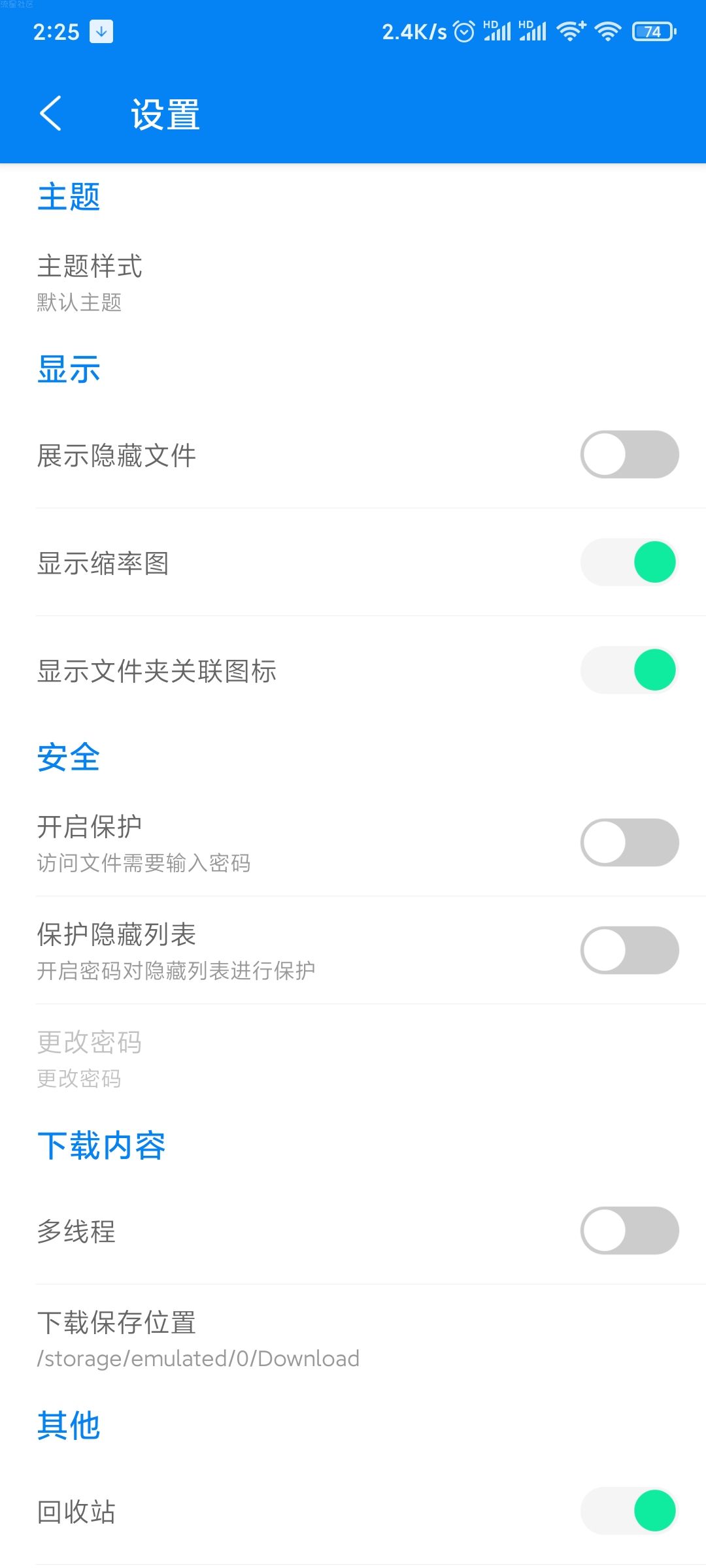Open the 主题样式 theme setting
Image resolution: width=706 pixels, height=1568 pixels.
click(x=353, y=284)
